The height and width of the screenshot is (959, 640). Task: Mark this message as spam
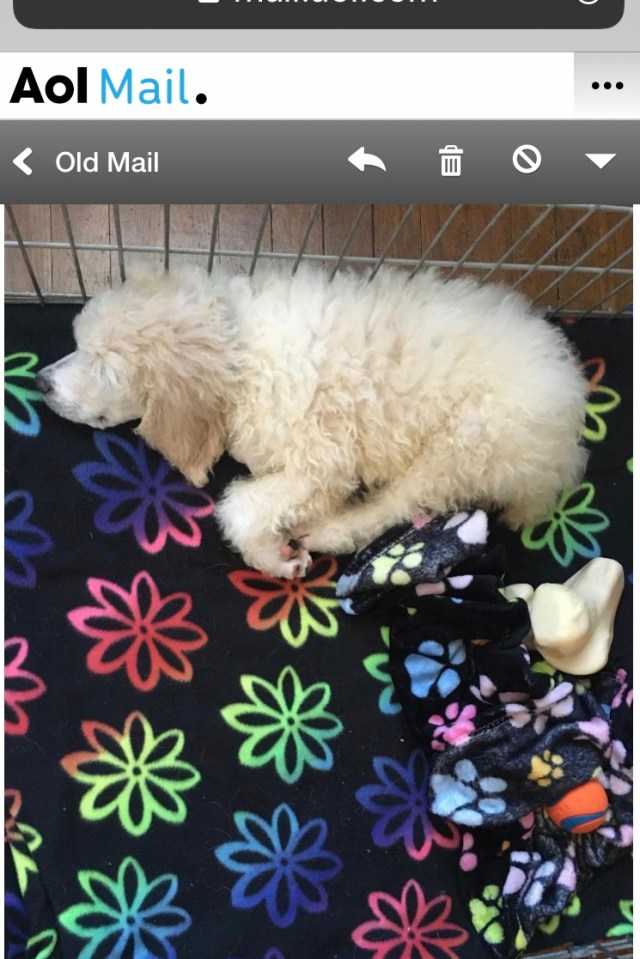pyautogui.click(x=527, y=159)
